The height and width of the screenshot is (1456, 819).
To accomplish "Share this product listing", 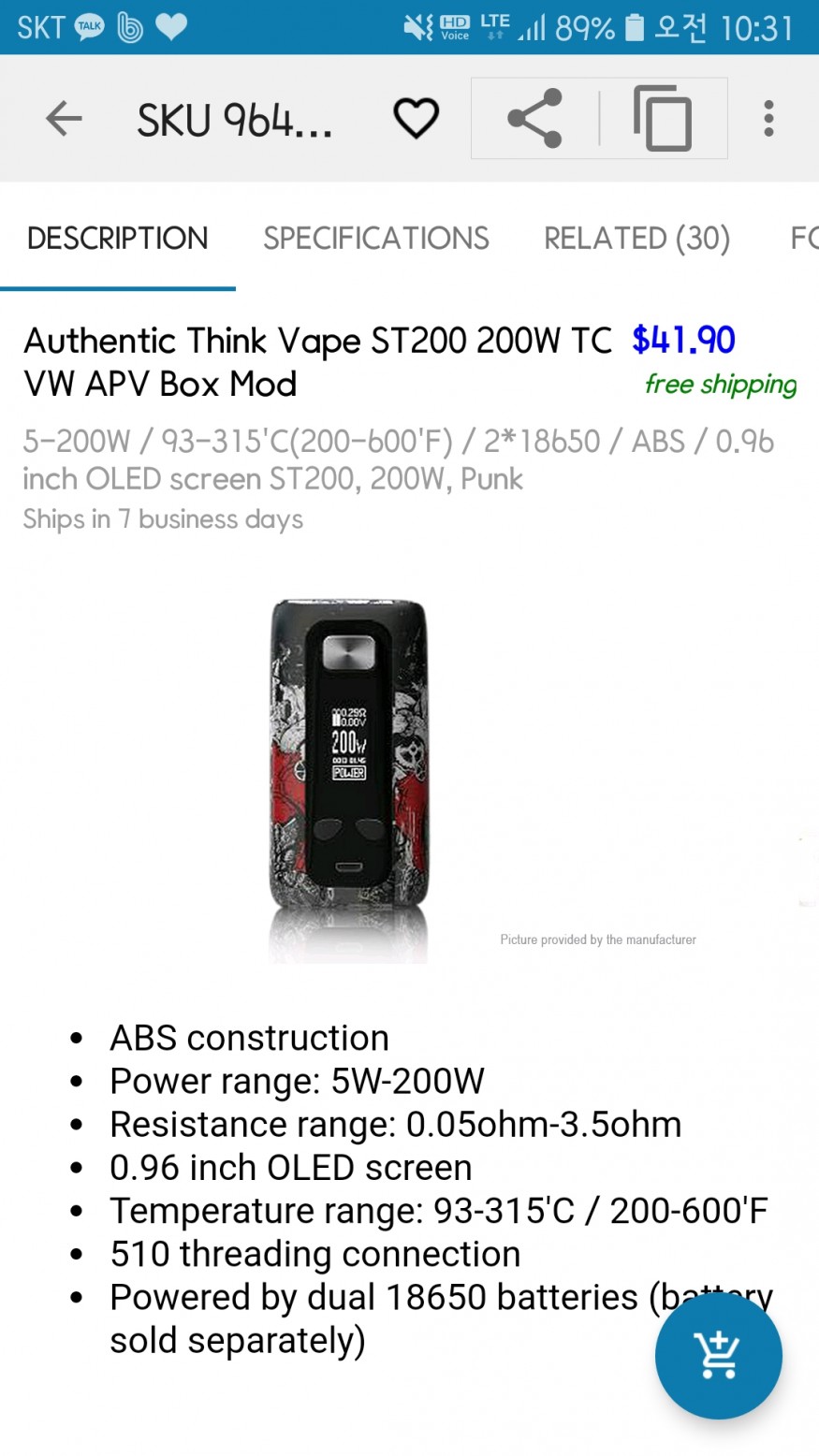I will (534, 119).
